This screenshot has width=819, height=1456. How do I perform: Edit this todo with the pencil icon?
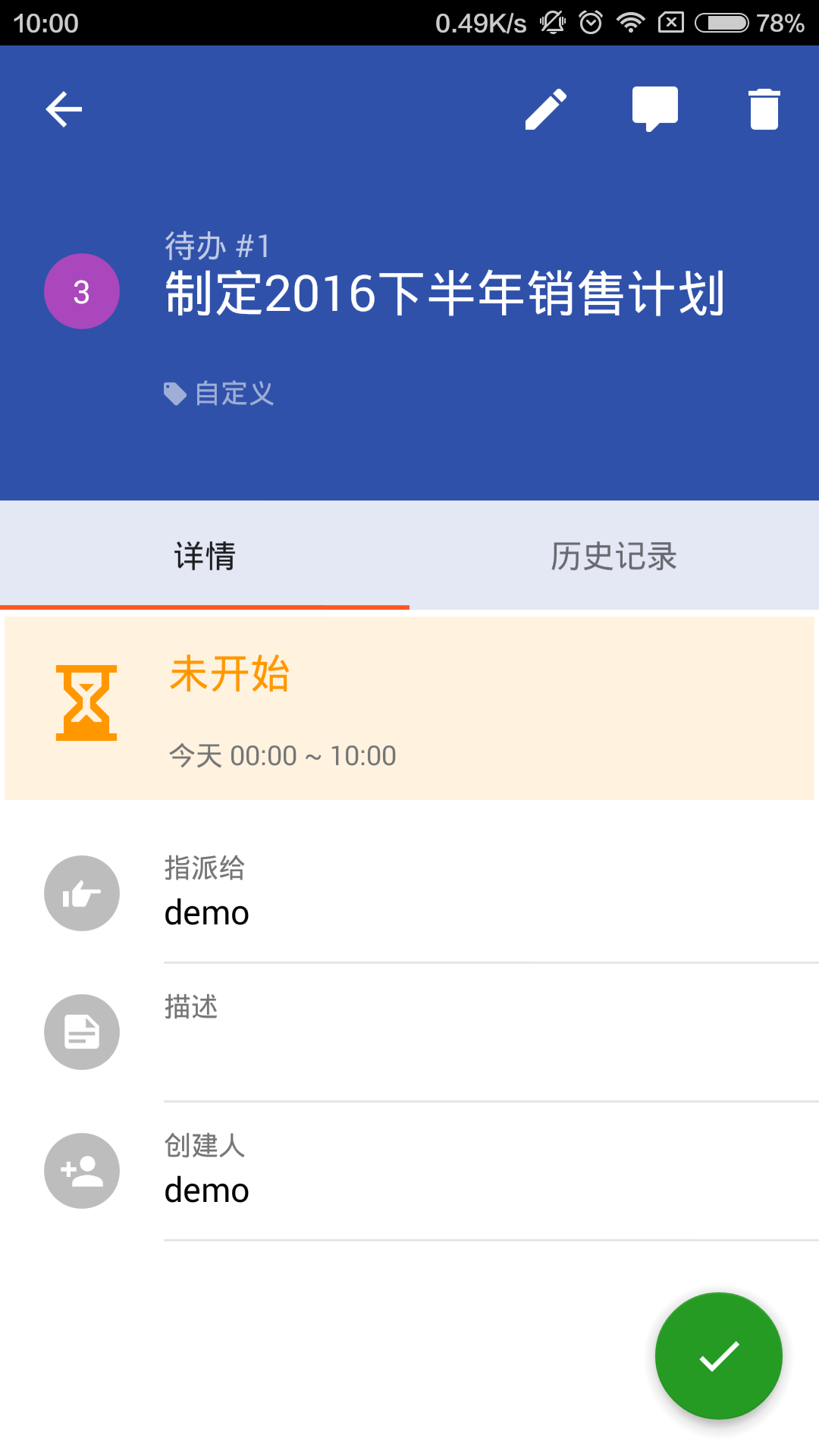click(x=546, y=109)
